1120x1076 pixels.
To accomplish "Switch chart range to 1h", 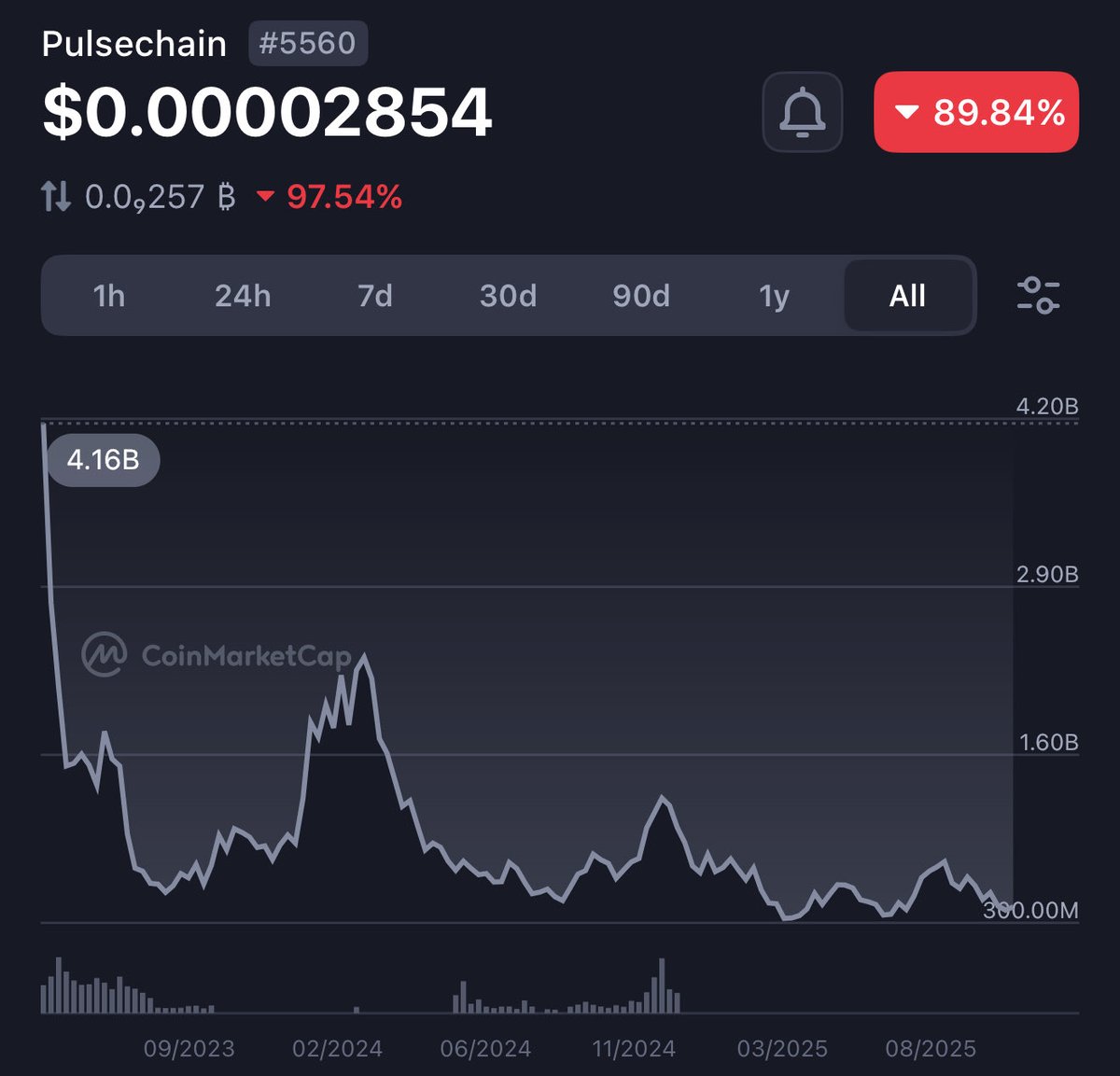I will [x=108, y=296].
